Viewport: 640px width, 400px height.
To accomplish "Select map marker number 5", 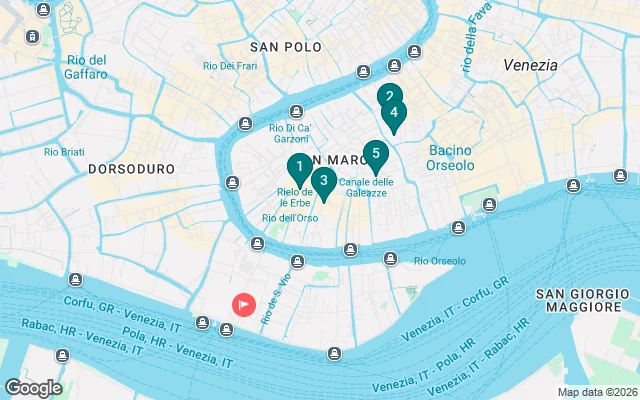I will (375, 154).
